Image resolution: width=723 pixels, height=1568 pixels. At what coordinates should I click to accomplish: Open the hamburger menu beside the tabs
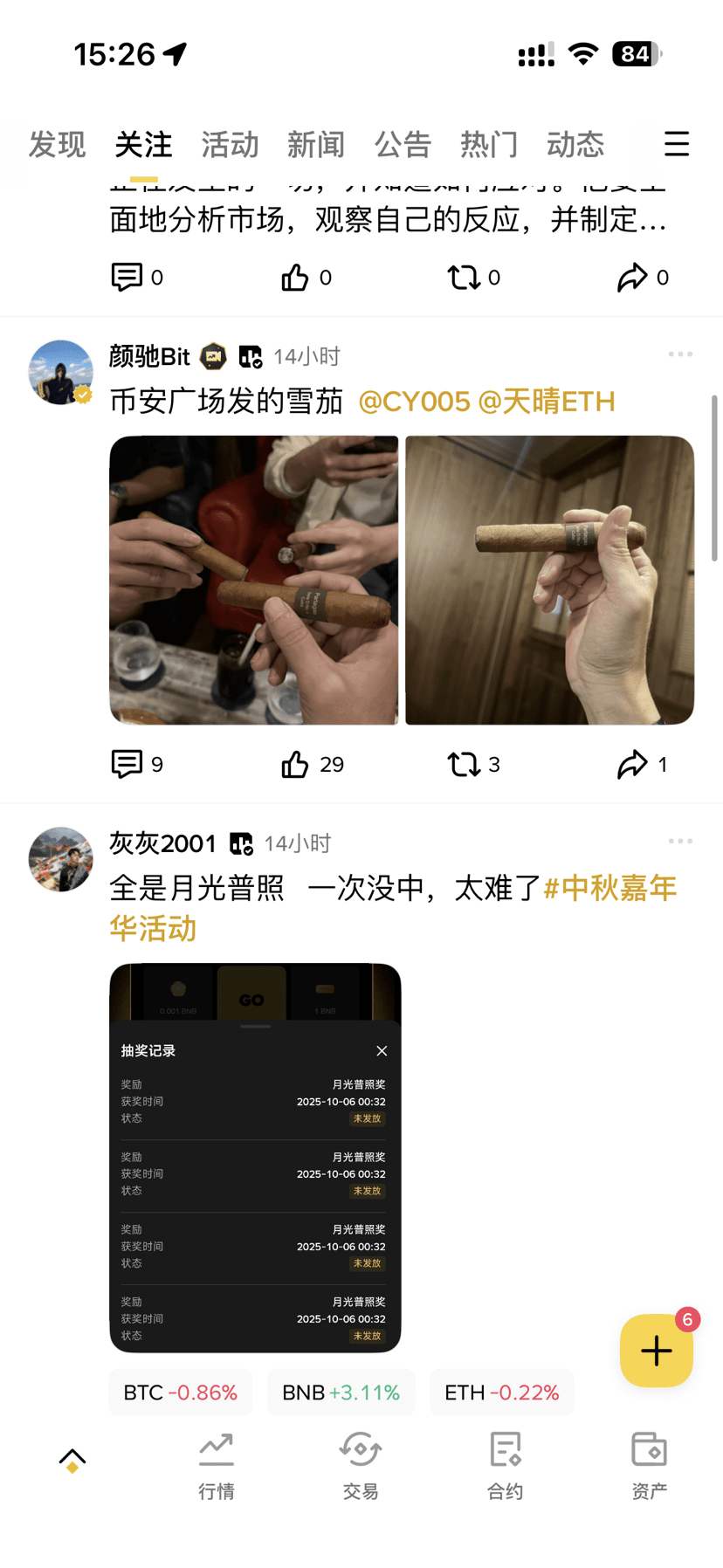[x=677, y=144]
